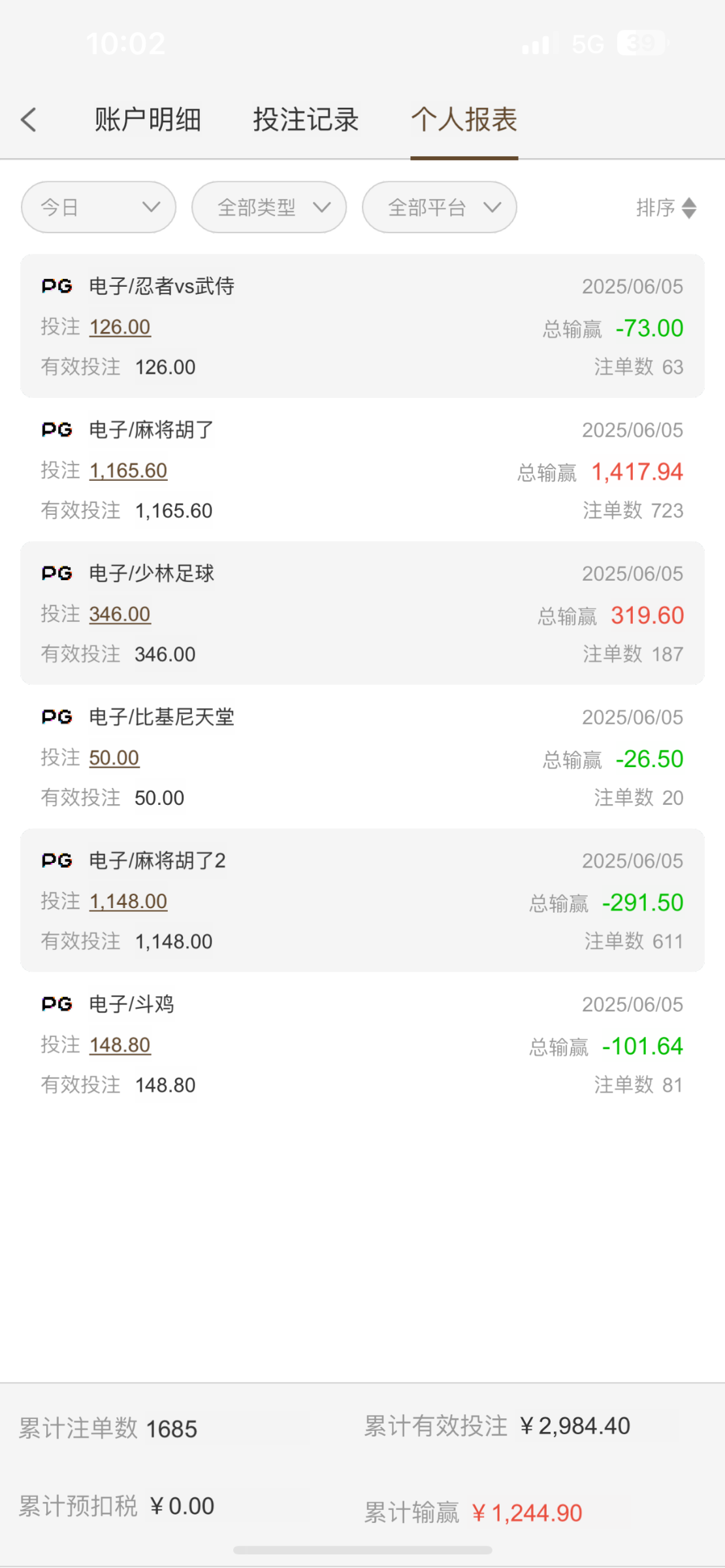Tap the 排序 sort control
725x1568 pixels.
click(666, 208)
